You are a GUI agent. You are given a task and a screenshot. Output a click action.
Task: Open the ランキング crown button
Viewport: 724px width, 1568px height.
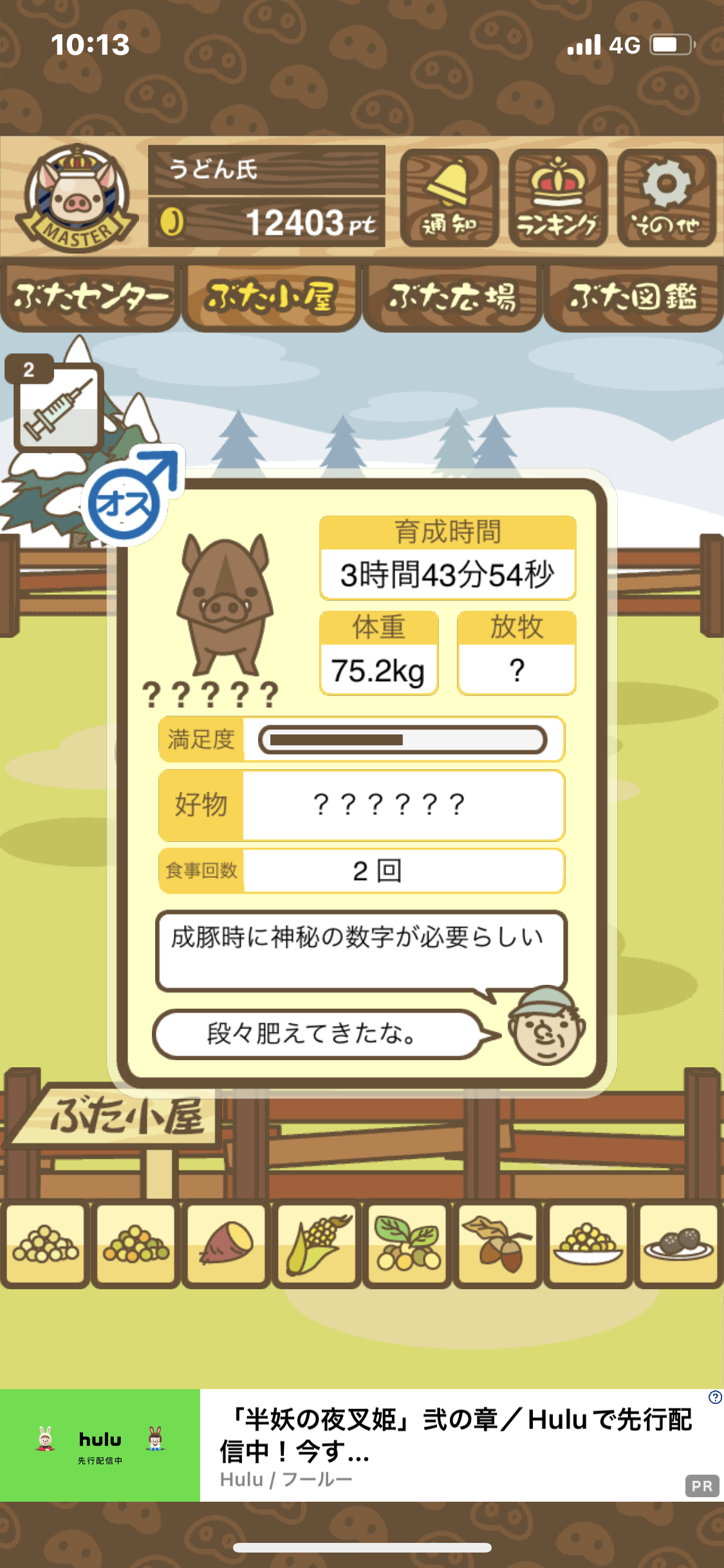click(558, 198)
